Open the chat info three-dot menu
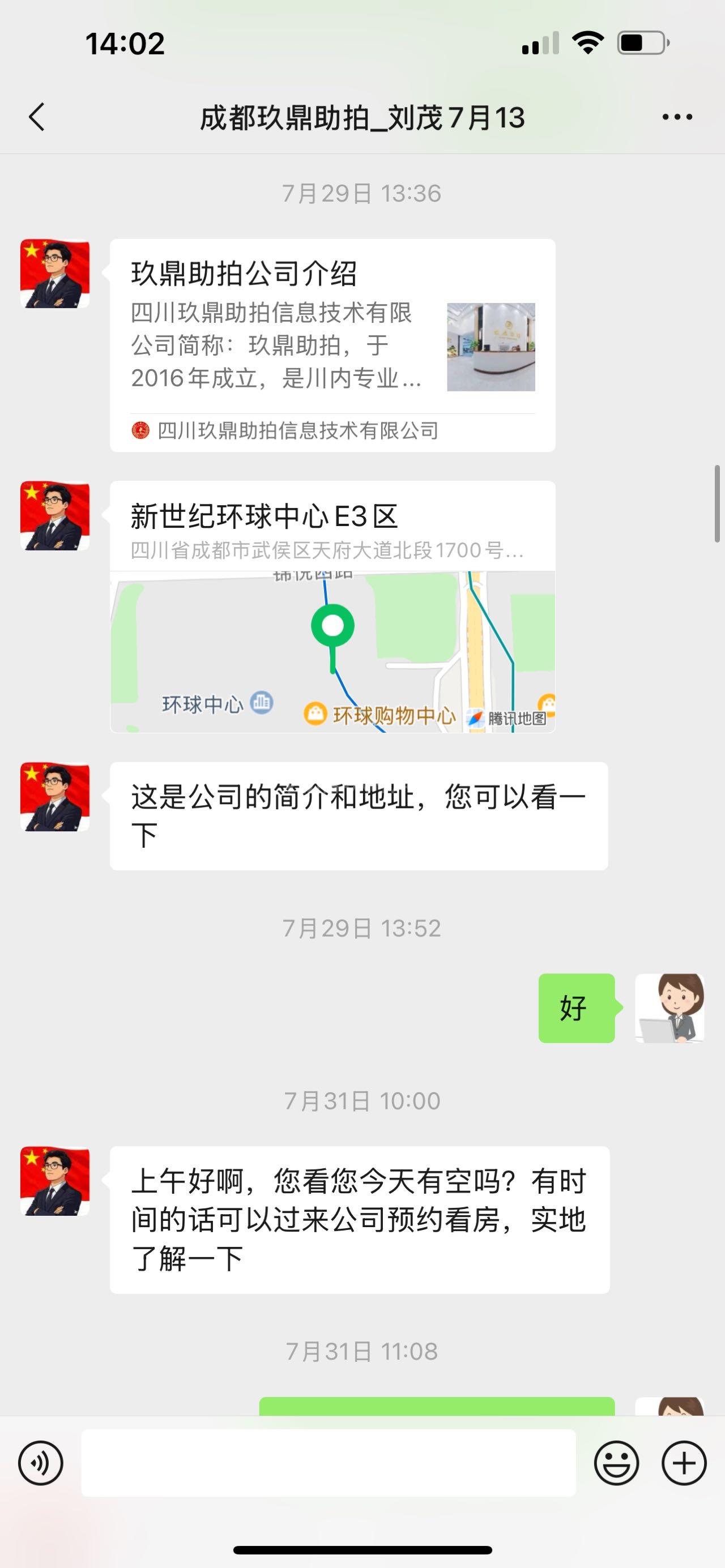Image resolution: width=725 pixels, height=1568 pixels. 677,117
